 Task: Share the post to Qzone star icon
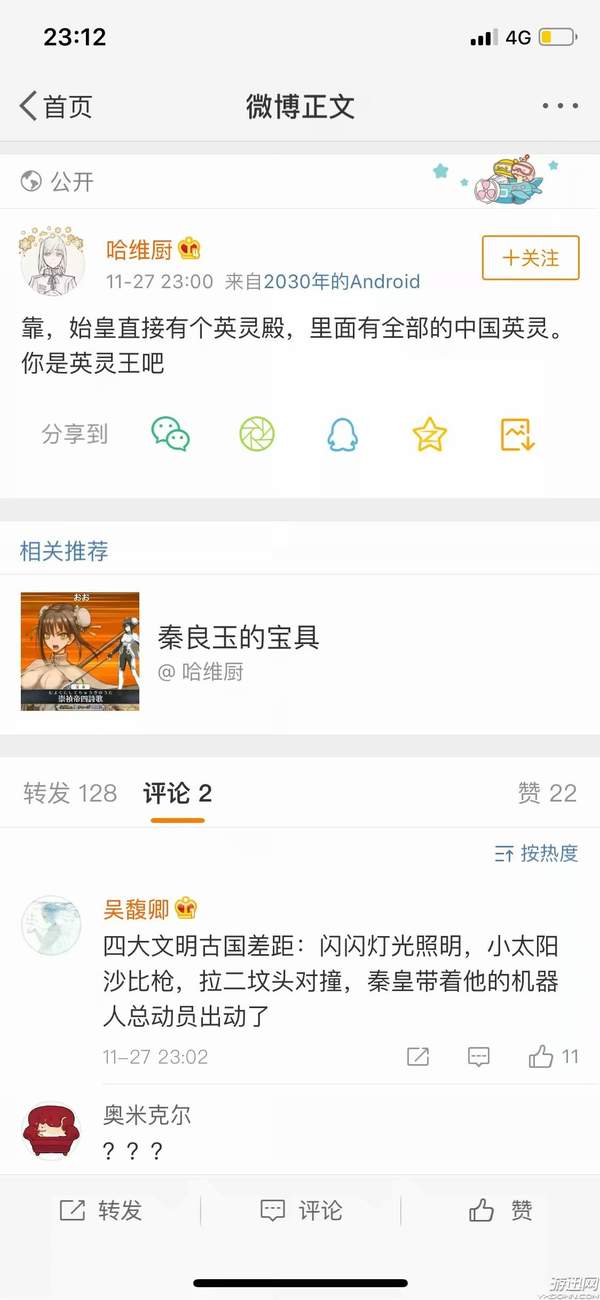pos(430,434)
